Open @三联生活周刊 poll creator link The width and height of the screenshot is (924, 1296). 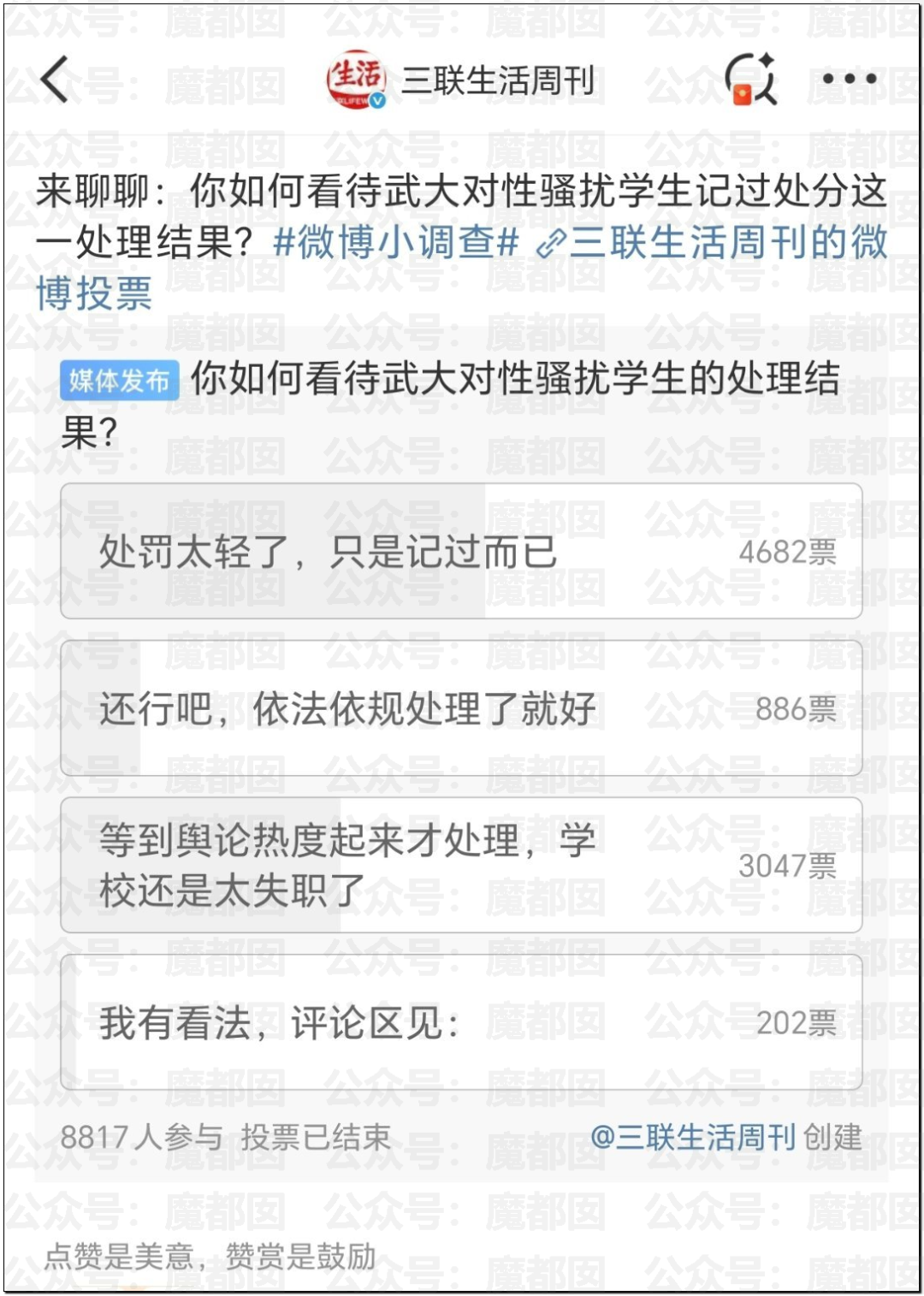pyautogui.click(x=693, y=1137)
